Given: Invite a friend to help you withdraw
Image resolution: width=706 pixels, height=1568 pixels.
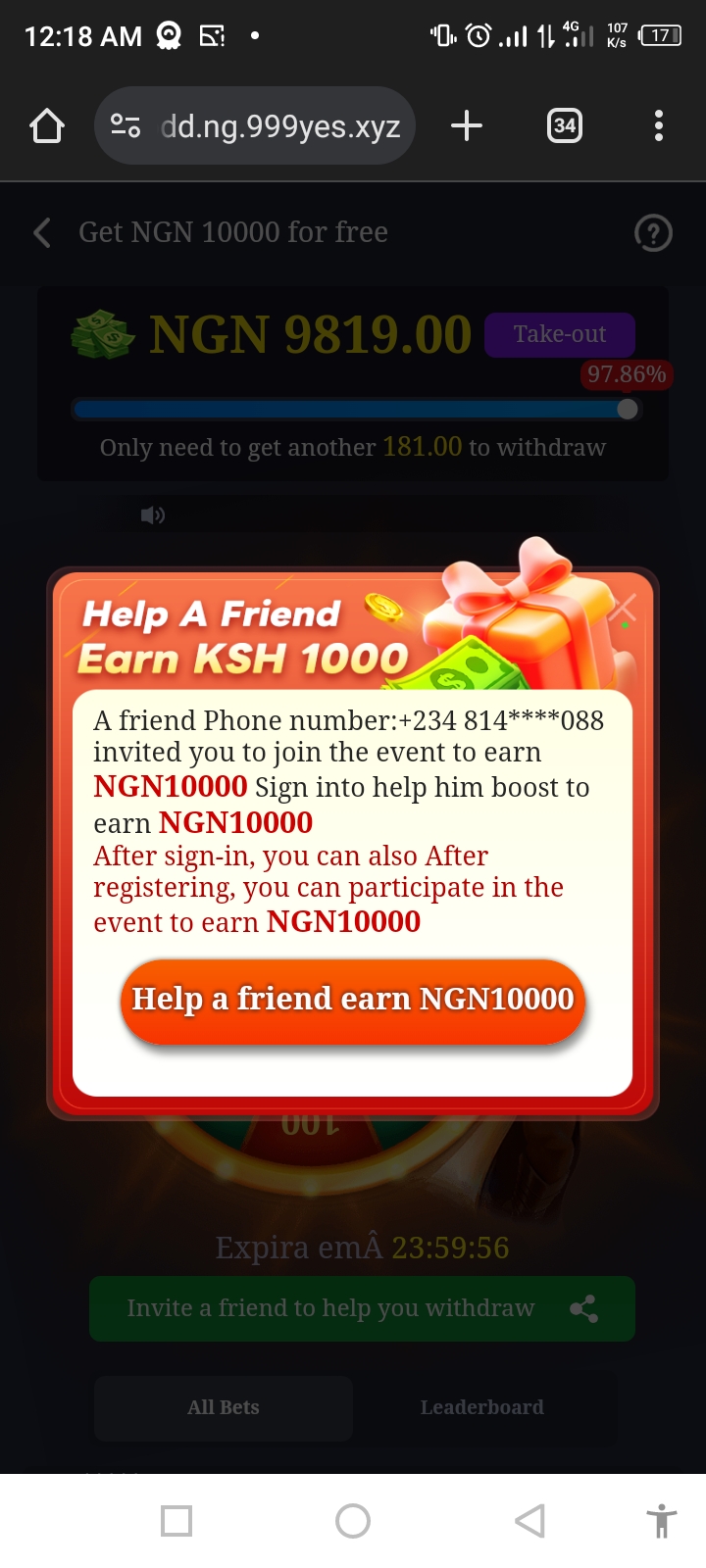Looking at the screenshot, I should pyautogui.click(x=362, y=1308).
